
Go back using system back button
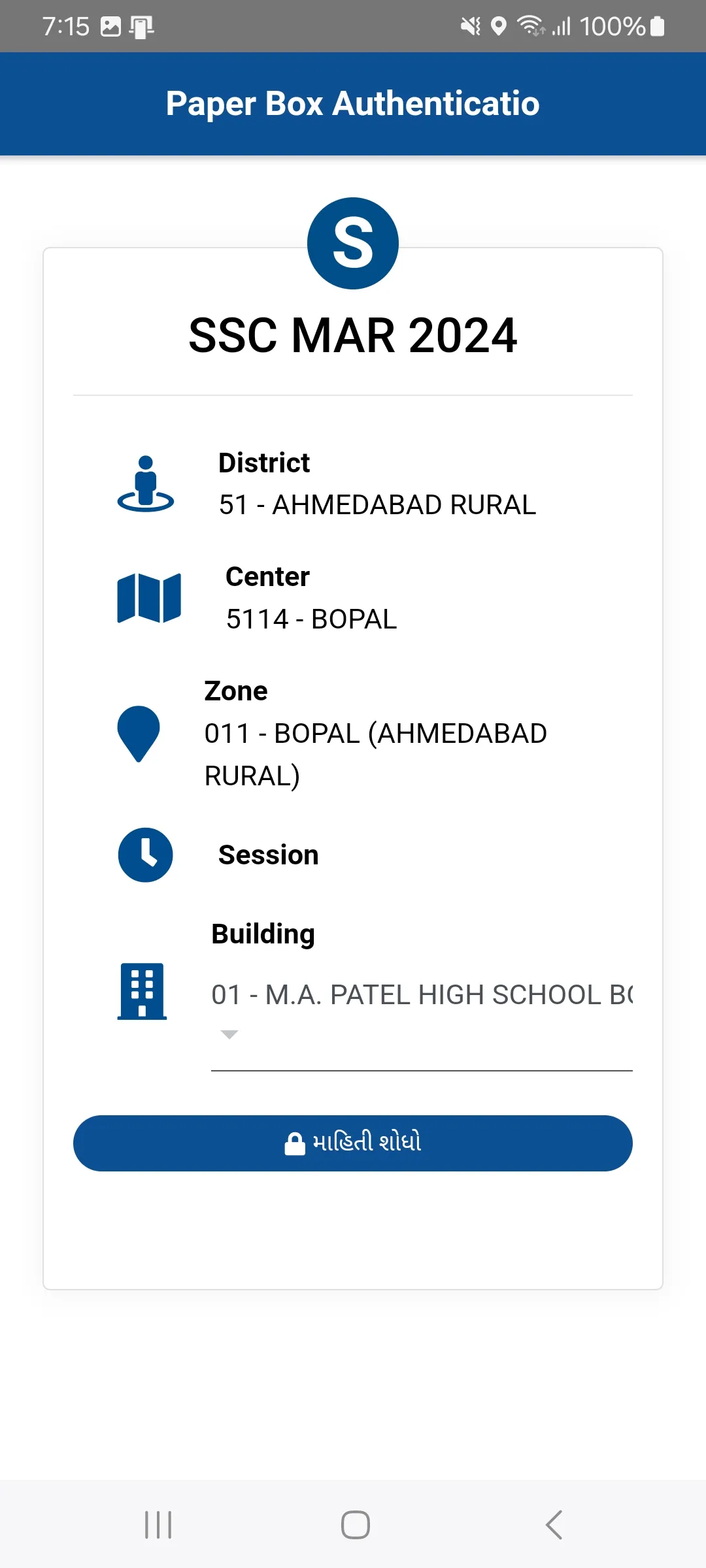[x=554, y=1525]
